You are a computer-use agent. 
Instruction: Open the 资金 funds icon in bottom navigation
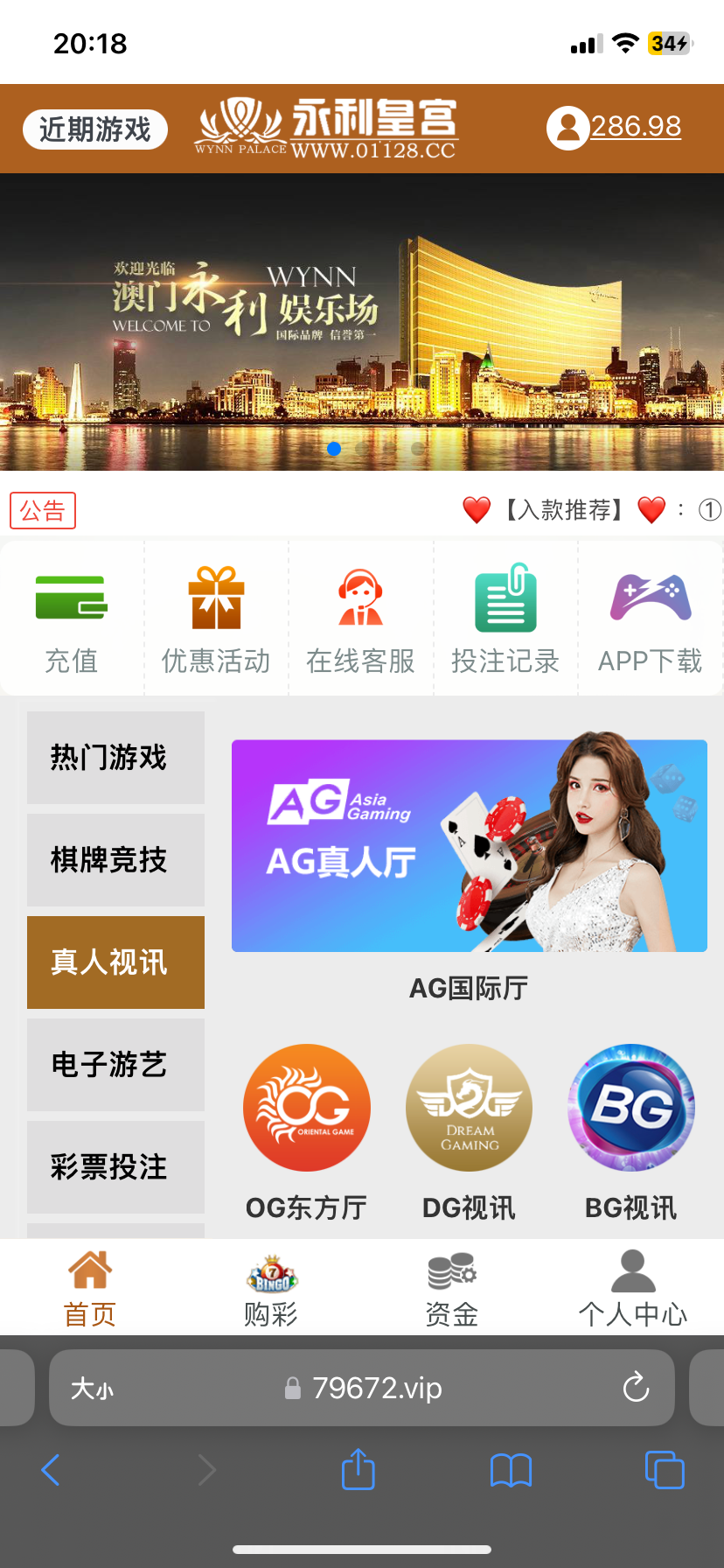(x=451, y=1286)
